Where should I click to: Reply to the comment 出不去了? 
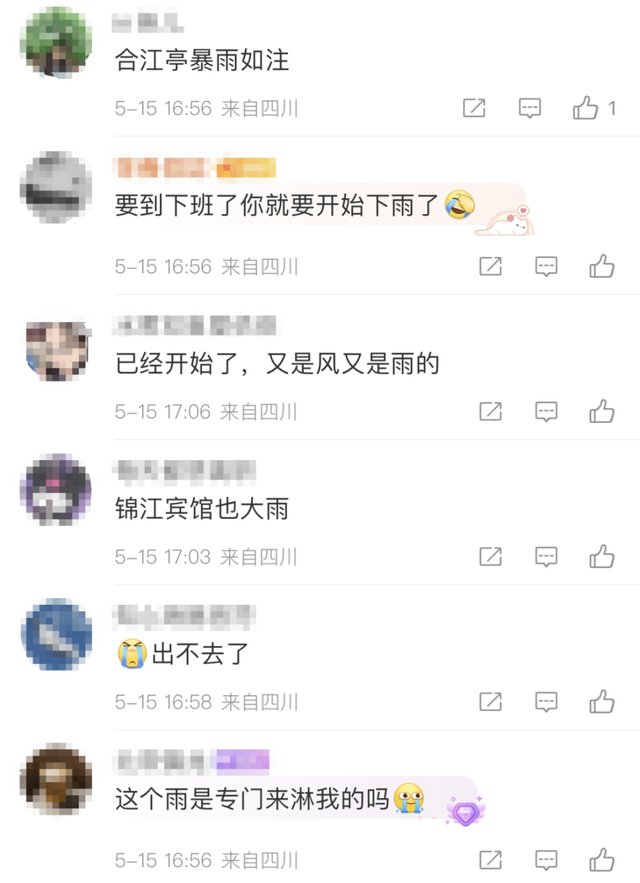click(546, 702)
